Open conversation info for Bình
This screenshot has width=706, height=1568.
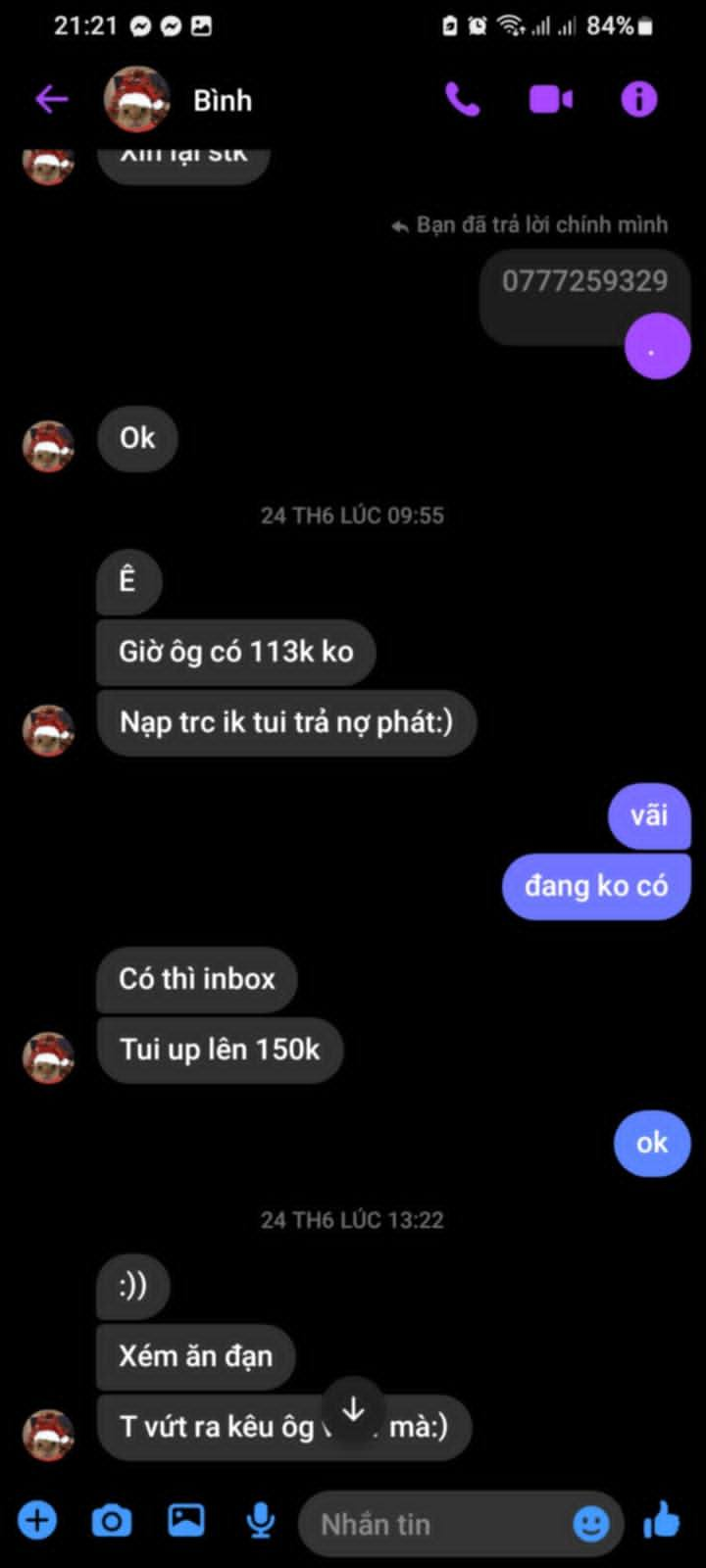tap(638, 99)
